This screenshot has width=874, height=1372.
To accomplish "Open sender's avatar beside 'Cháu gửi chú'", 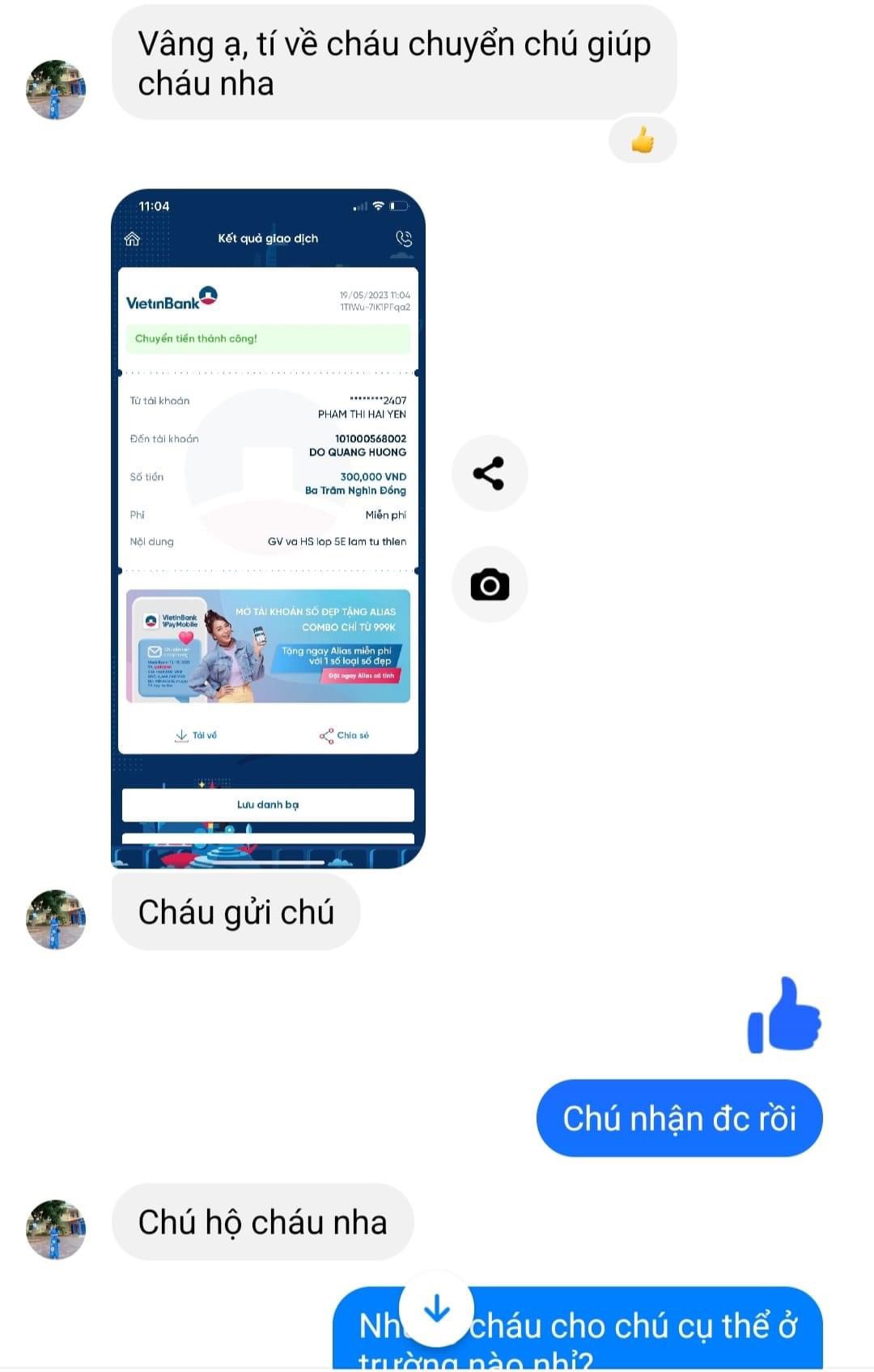I will (55, 919).
